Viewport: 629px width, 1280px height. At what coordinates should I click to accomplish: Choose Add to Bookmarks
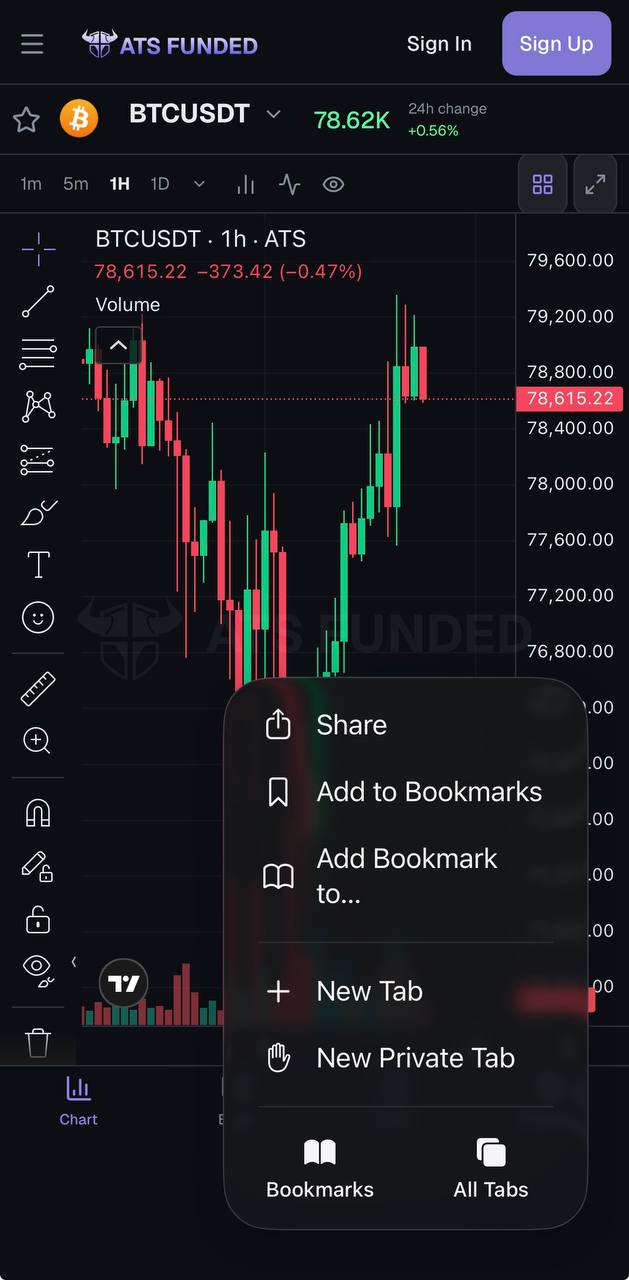[428, 792]
